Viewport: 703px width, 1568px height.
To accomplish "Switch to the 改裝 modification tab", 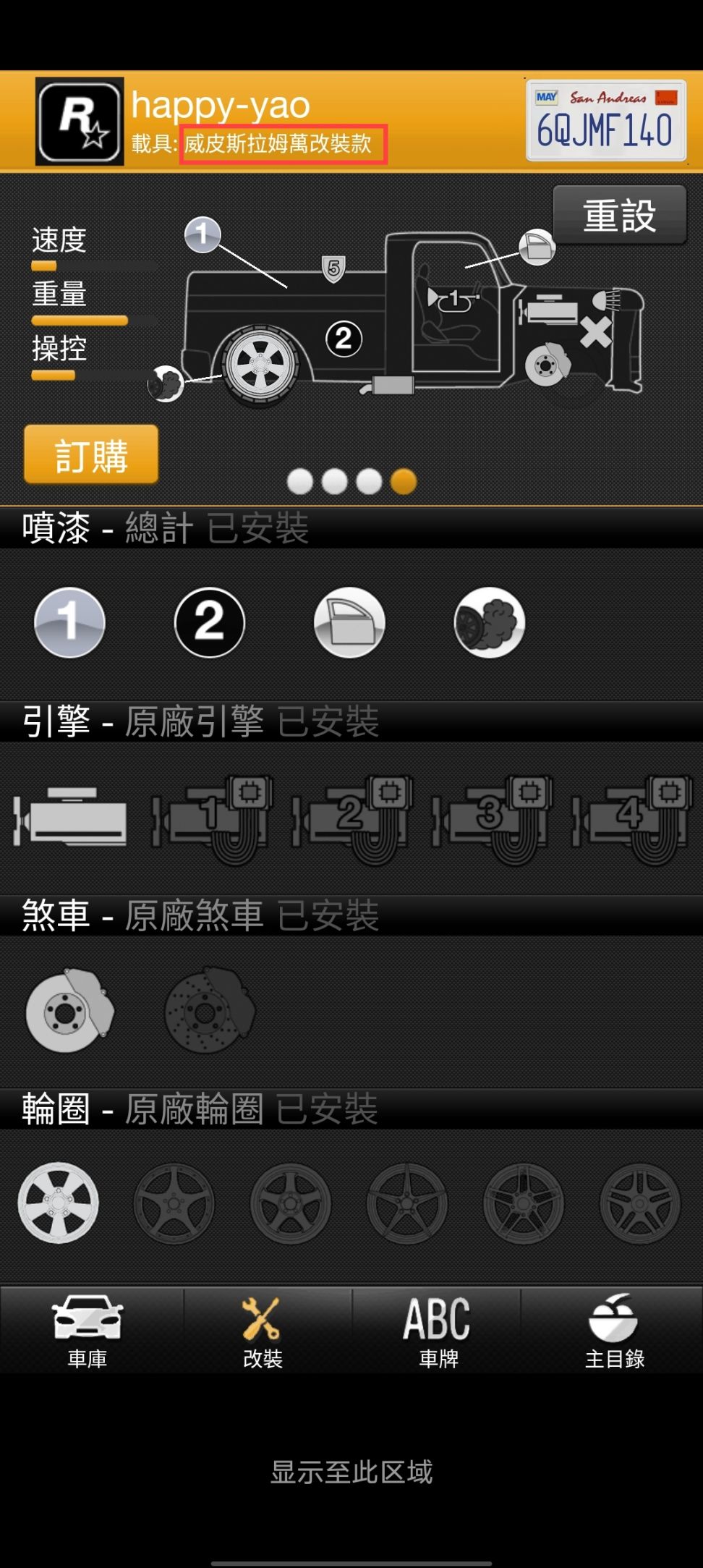I will pyautogui.click(x=263, y=1331).
